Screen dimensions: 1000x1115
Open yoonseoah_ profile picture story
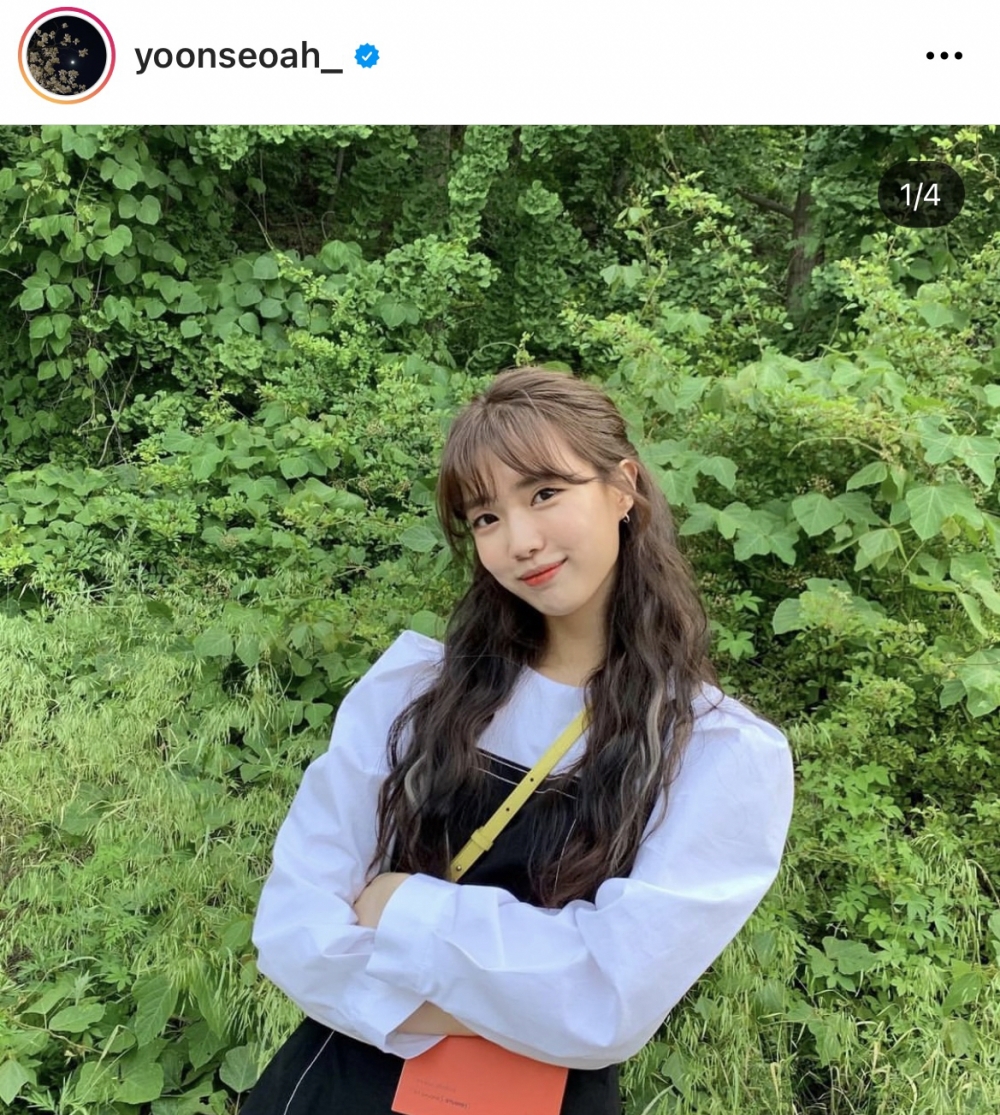click(x=67, y=56)
